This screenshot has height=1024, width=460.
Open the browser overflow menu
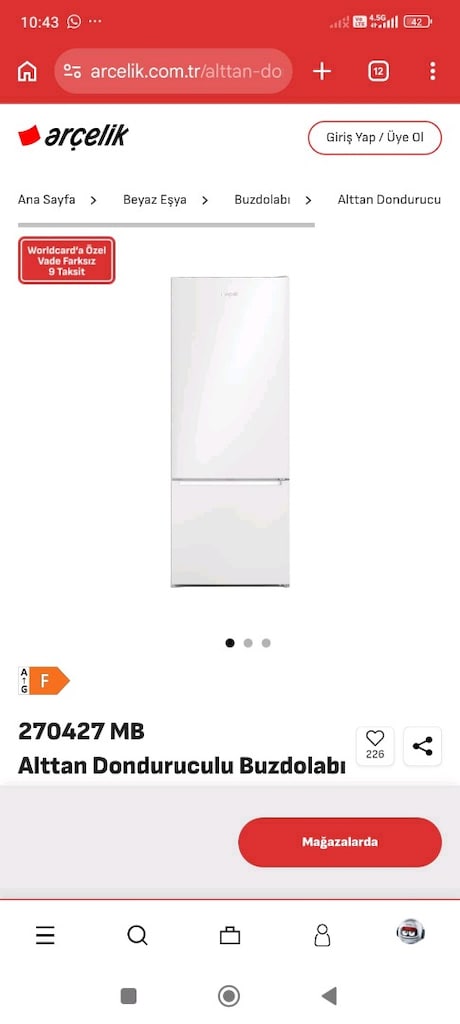pyautogui.click(x=433, y=71)
